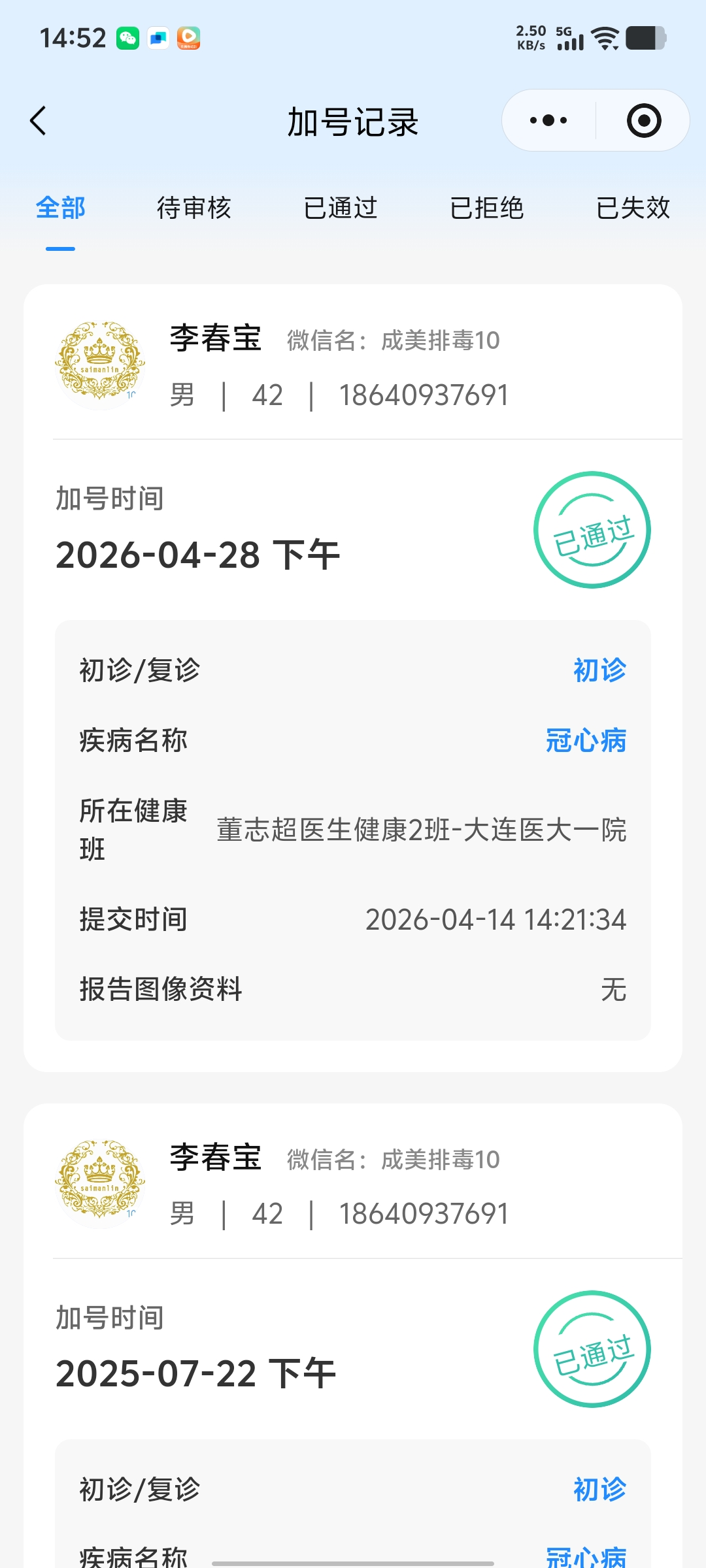Open the mini program more options menu
The image size is (706, 1568).
point(548,121)
